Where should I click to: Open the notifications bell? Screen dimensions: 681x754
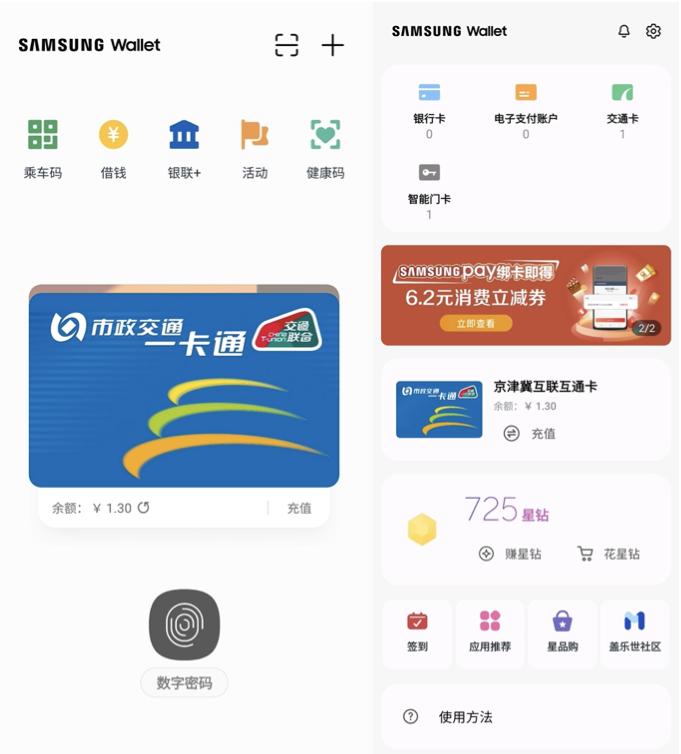click(x=624, y=31)
